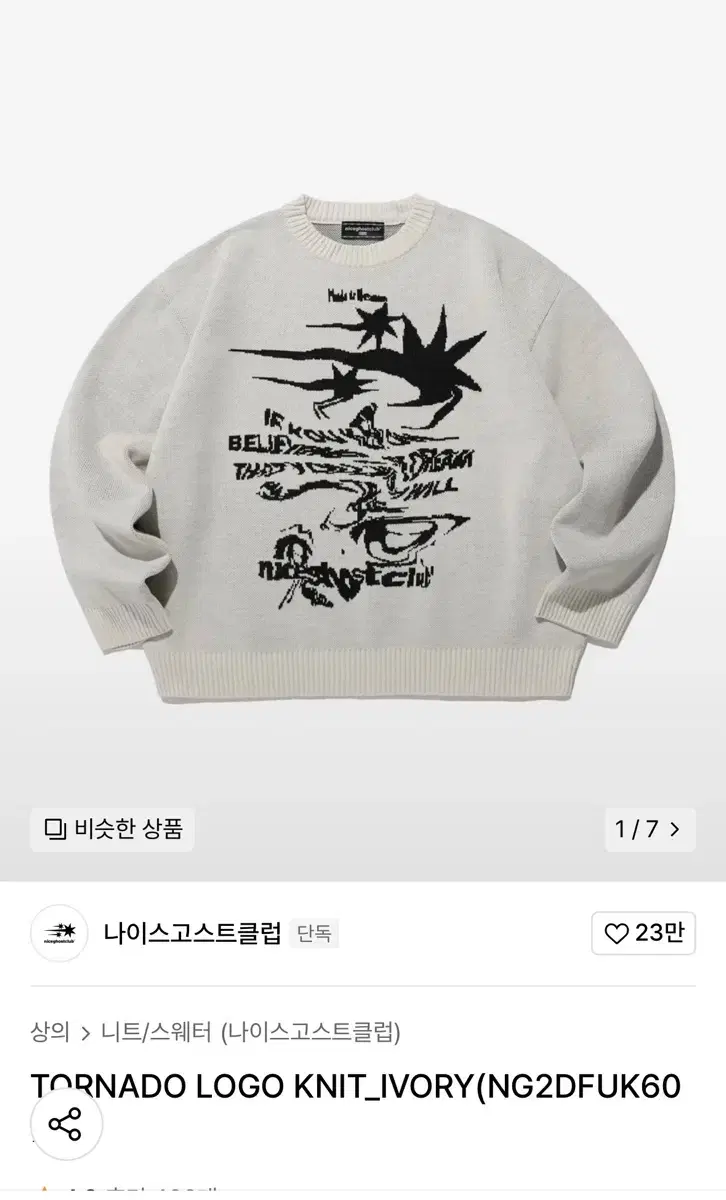Screen dimensions: 726x1200
Task: Select the 나이스고스트클럽 brand logo circle
Action: (x=57, y=931)
